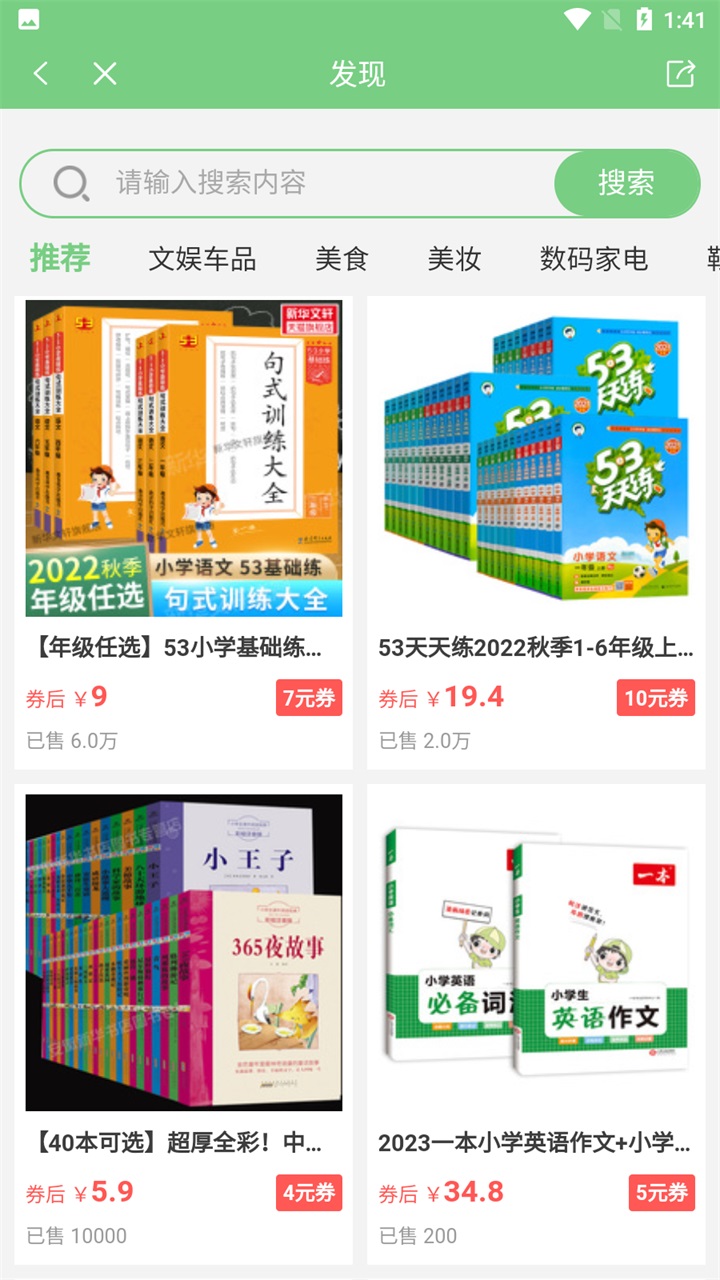Open the 美妆 category tab

[454, 259]
